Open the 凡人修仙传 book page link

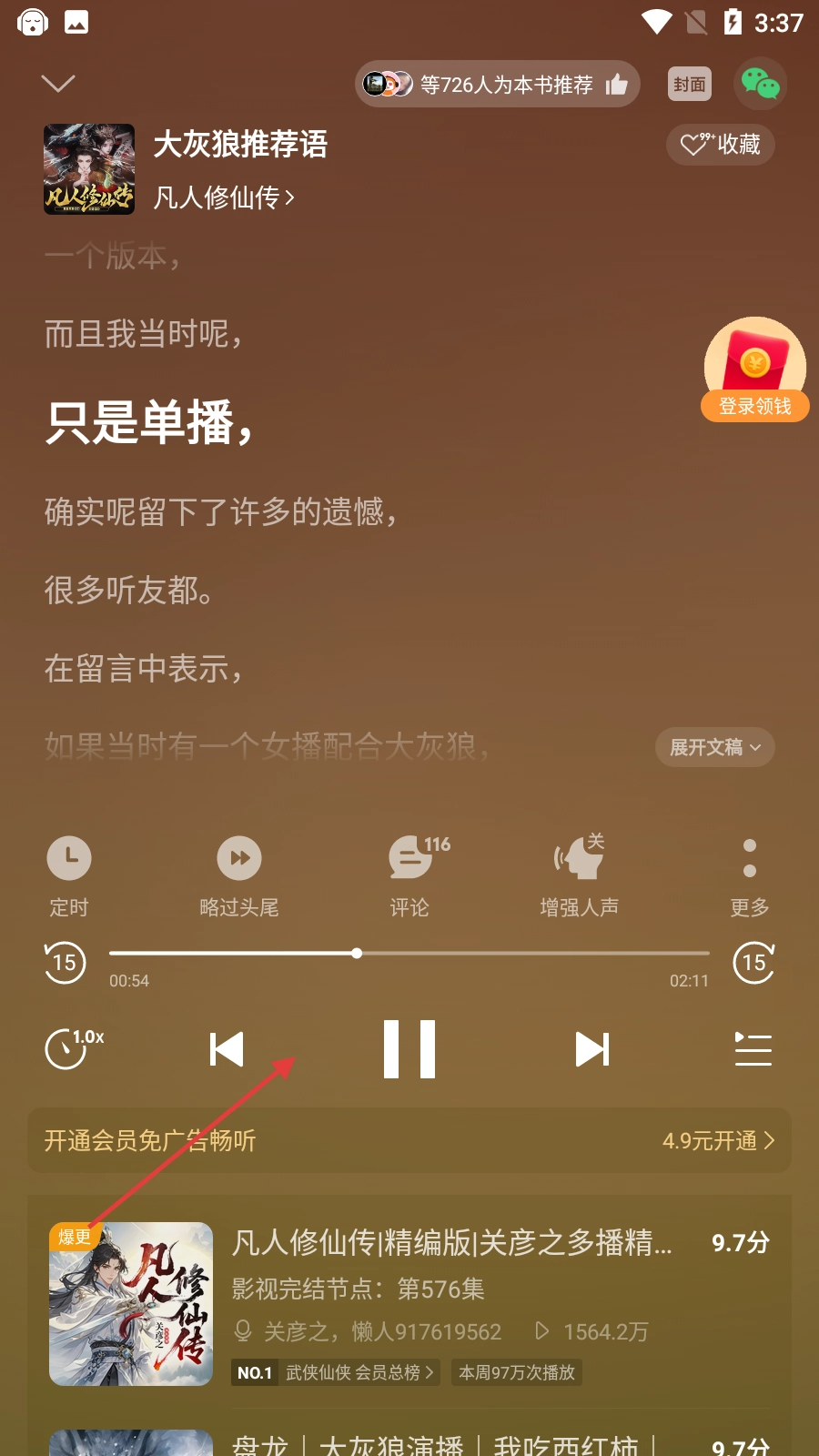click(x=223, y=197)
